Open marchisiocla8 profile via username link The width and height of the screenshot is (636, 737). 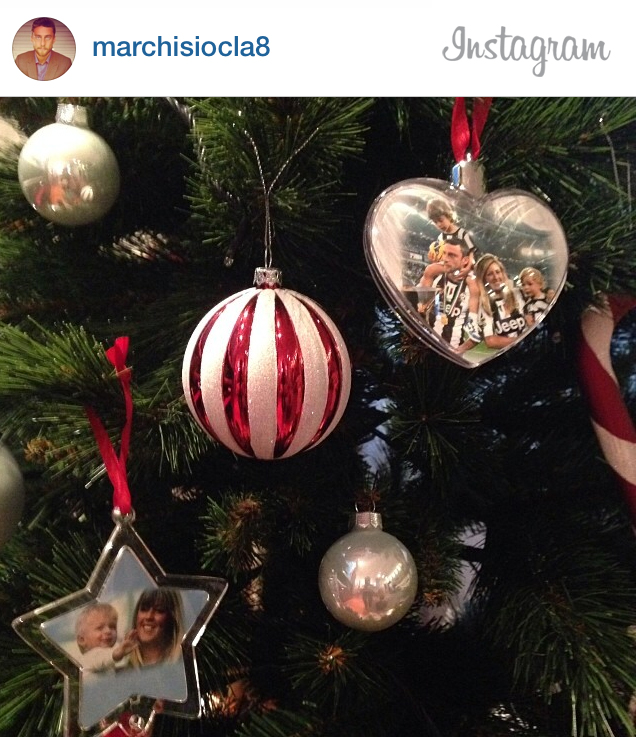[181, 47]
